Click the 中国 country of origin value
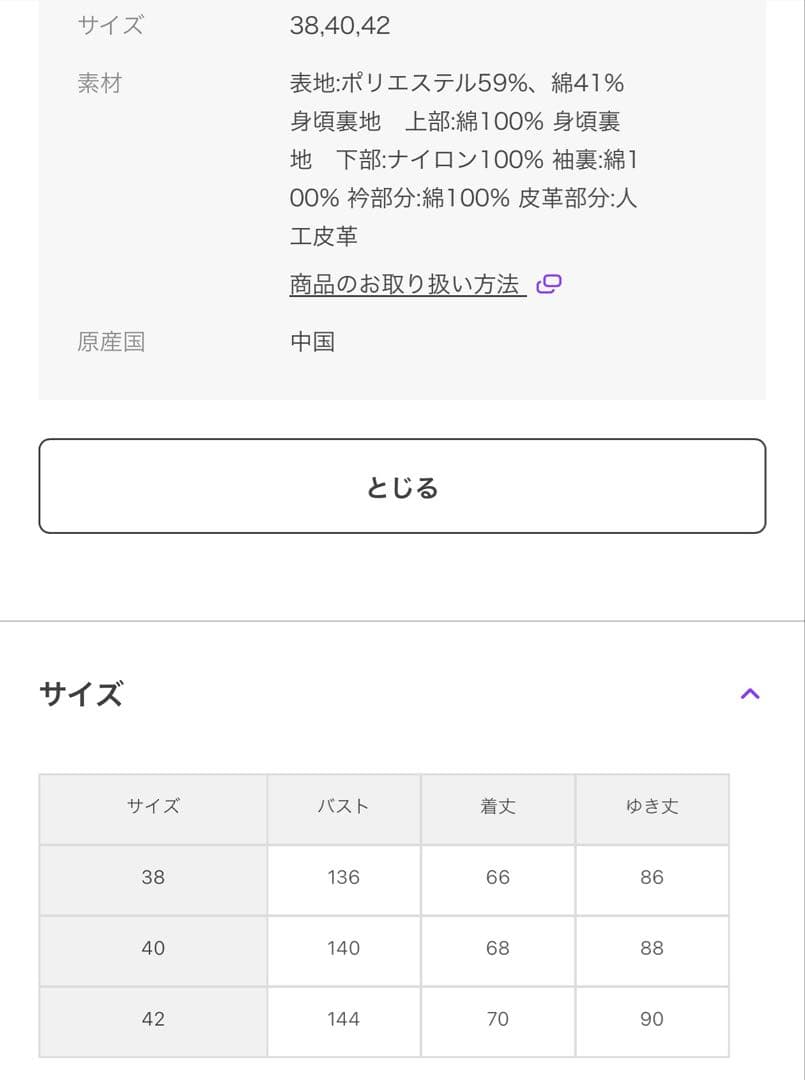 pyautogui.click(x=311, y=342)
